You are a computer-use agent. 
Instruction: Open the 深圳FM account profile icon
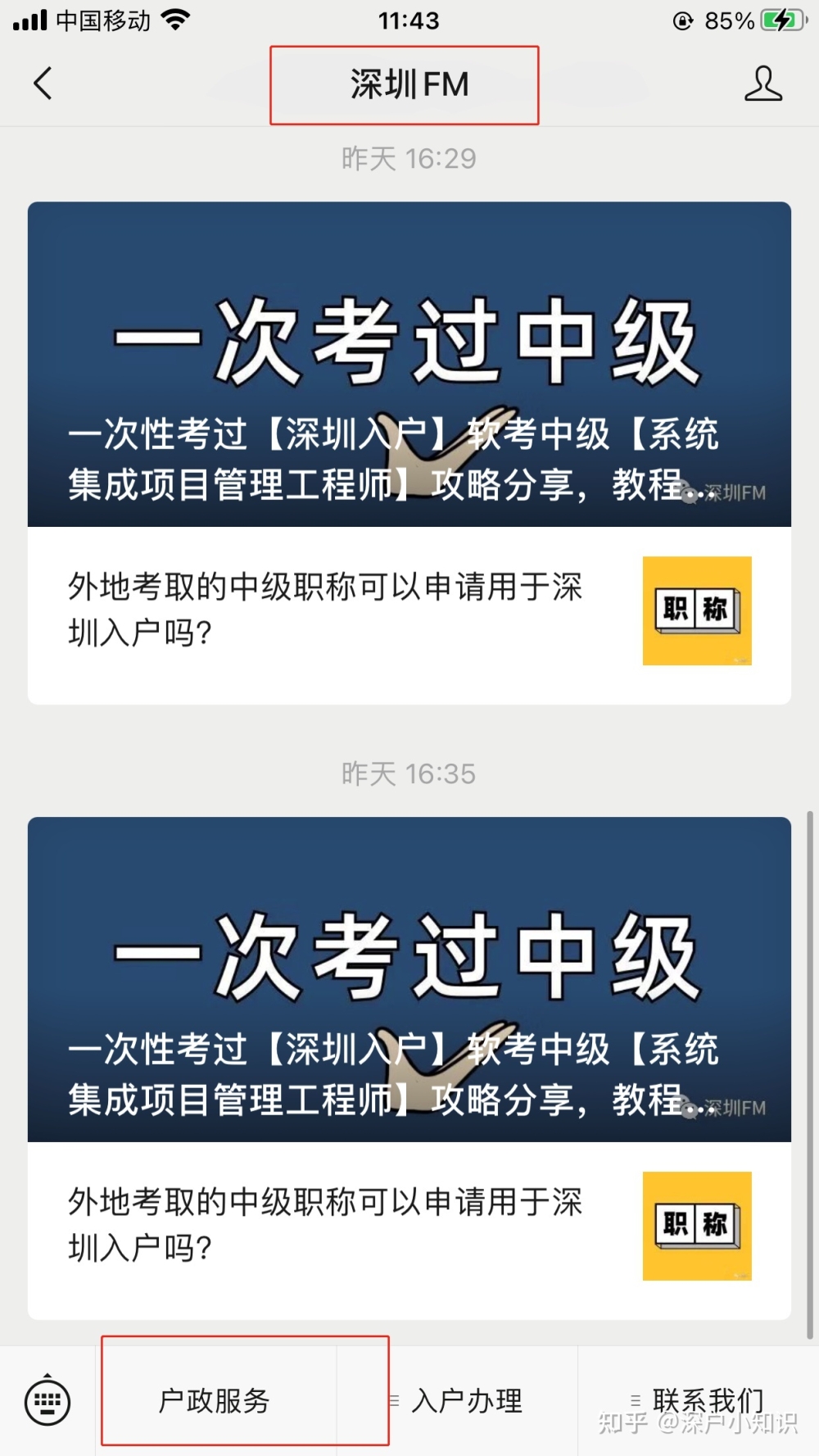(x=762, y=84)
